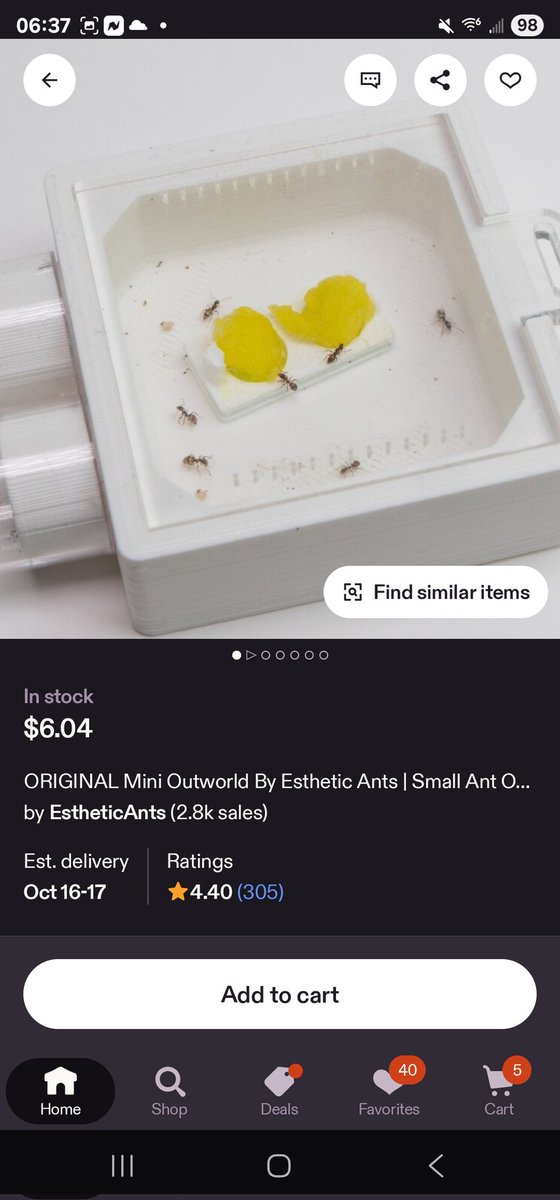
Task: Add to cart
Action: pyautogui.click(x=280, y=994)
